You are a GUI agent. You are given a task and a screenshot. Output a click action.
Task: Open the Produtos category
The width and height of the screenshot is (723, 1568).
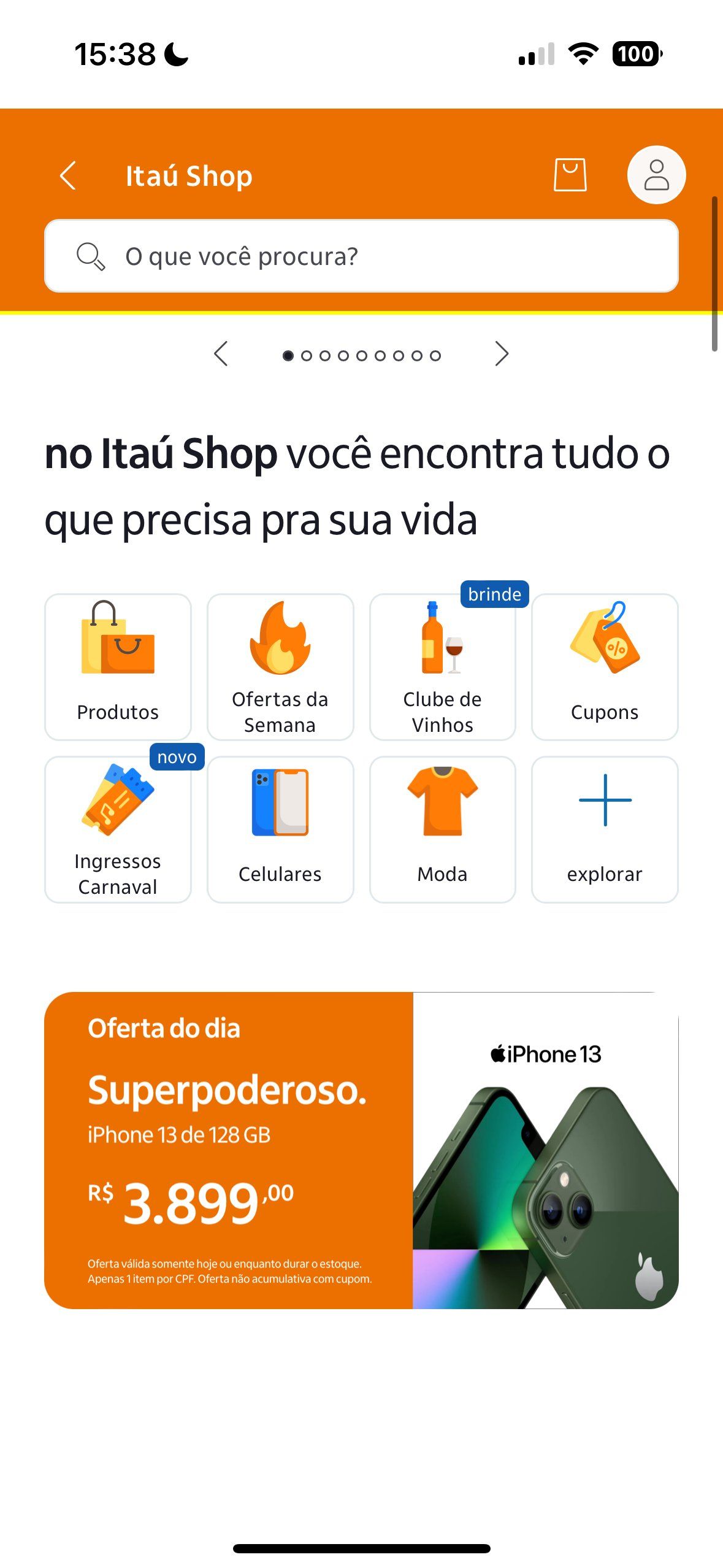click(x=118, y=667)
